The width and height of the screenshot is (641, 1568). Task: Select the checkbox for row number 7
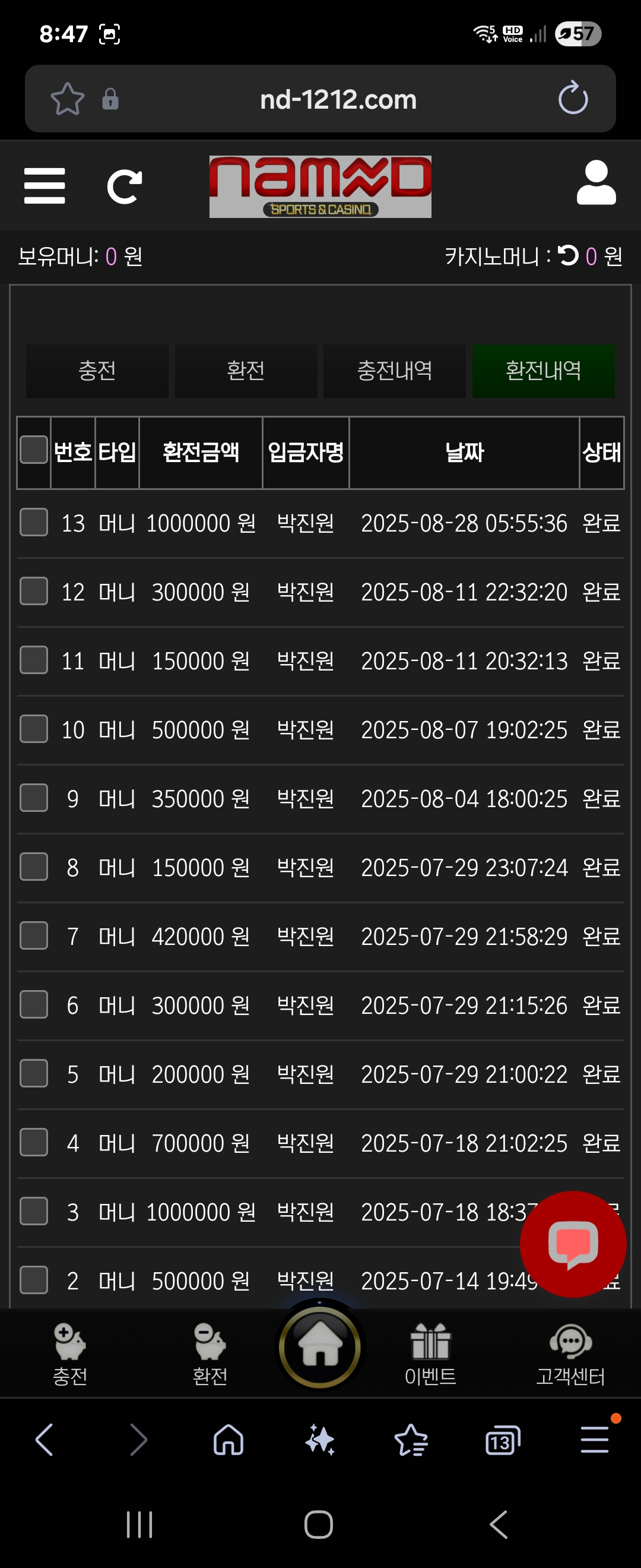coord(33,935)
